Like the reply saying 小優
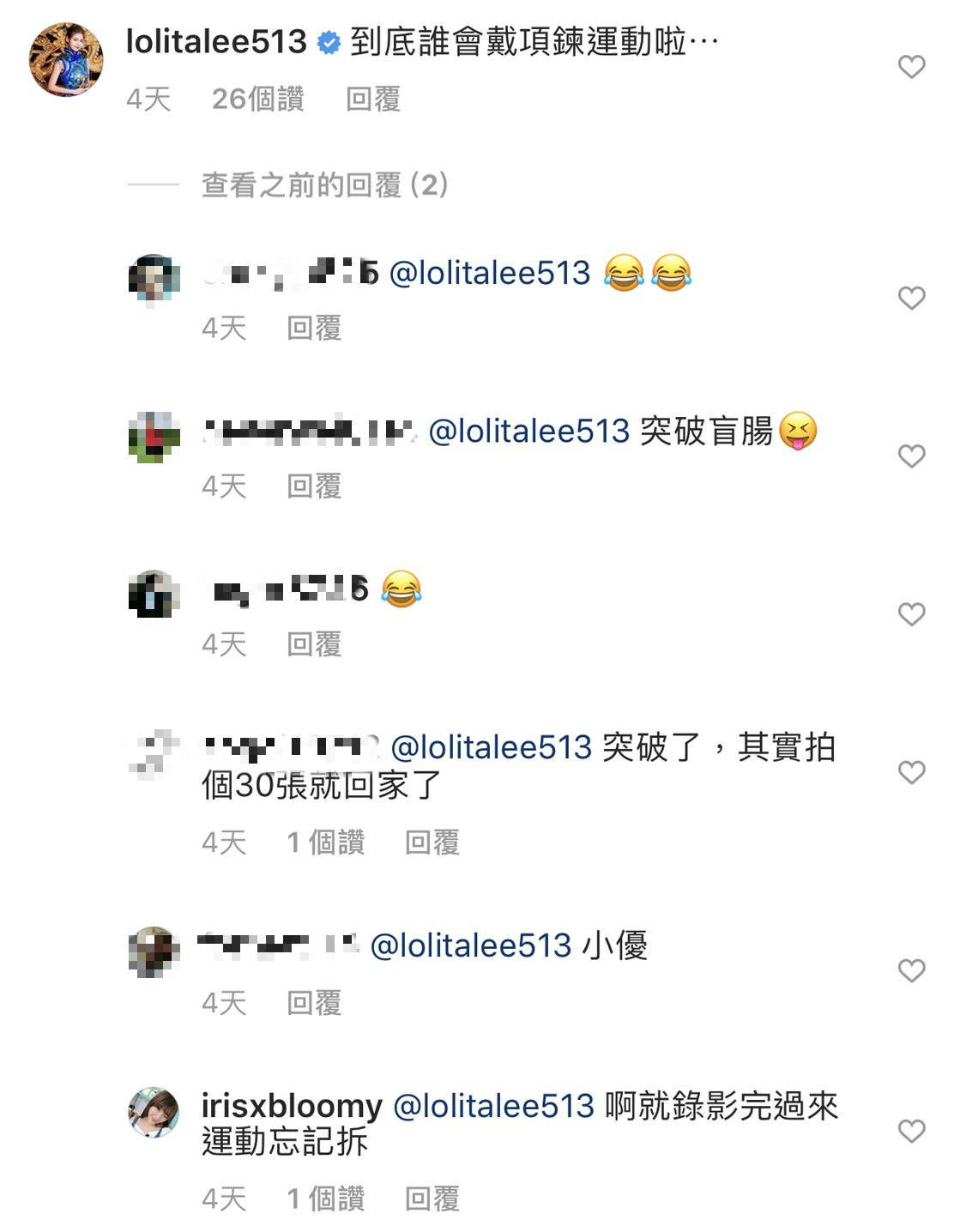The image size is (978, 1232). click(911, 970)
